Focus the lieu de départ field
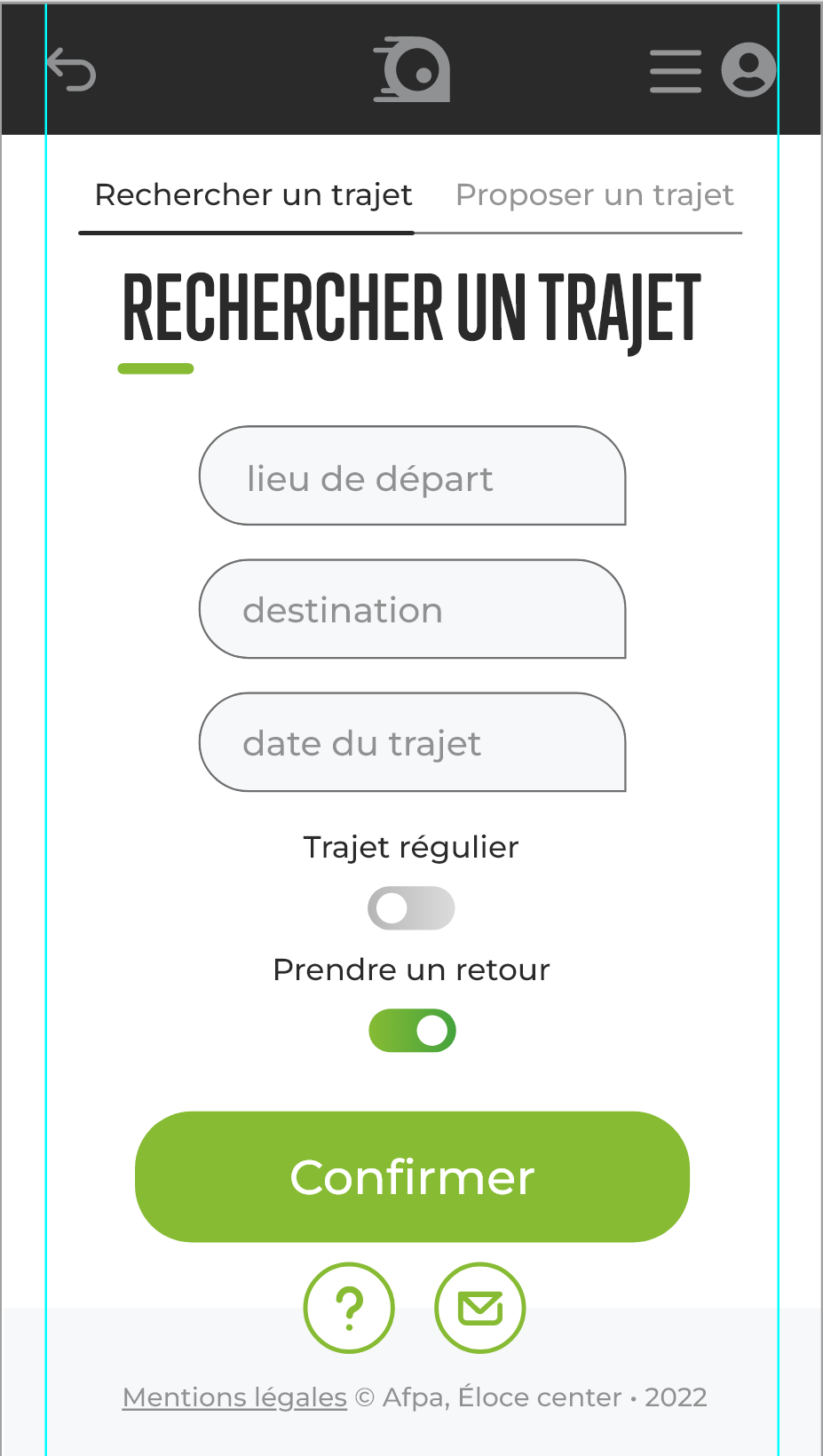The height and width of the screenshot is (1456, 823). click(412, 477)
